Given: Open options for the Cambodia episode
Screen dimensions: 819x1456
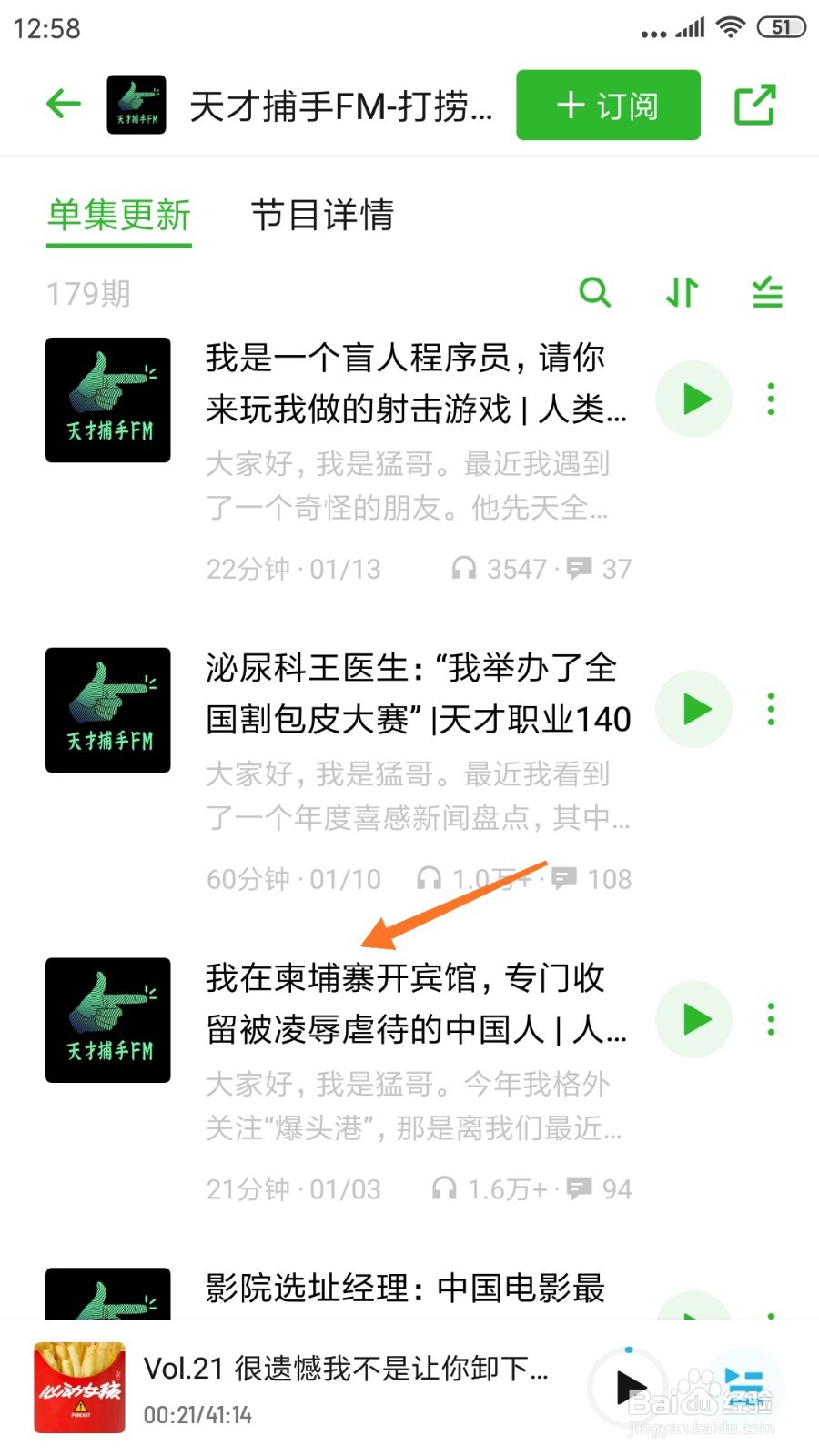Looking at the screenshot, I should pos(771,1019).
